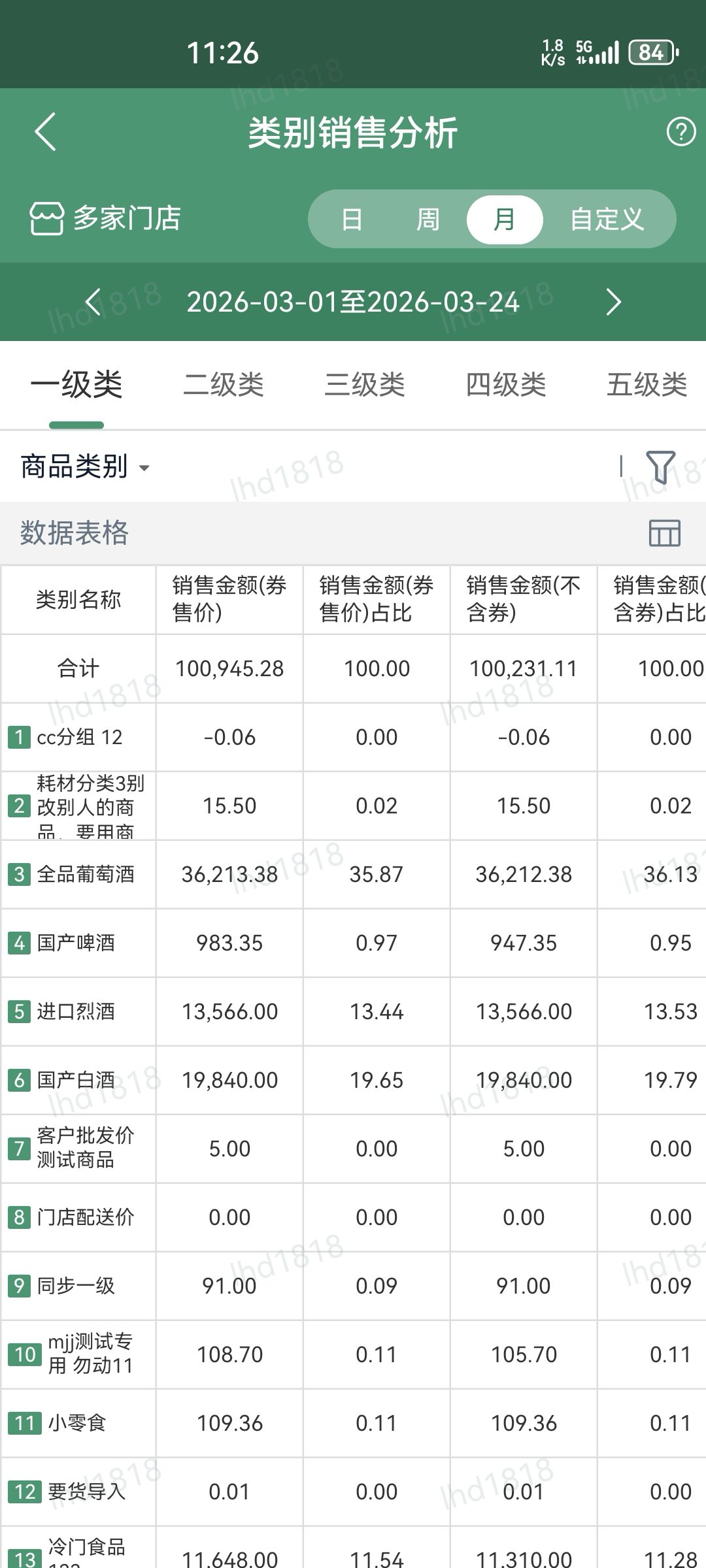Go back from 类别销售分析 page
Screen dimensions: 706x1568
46,132
